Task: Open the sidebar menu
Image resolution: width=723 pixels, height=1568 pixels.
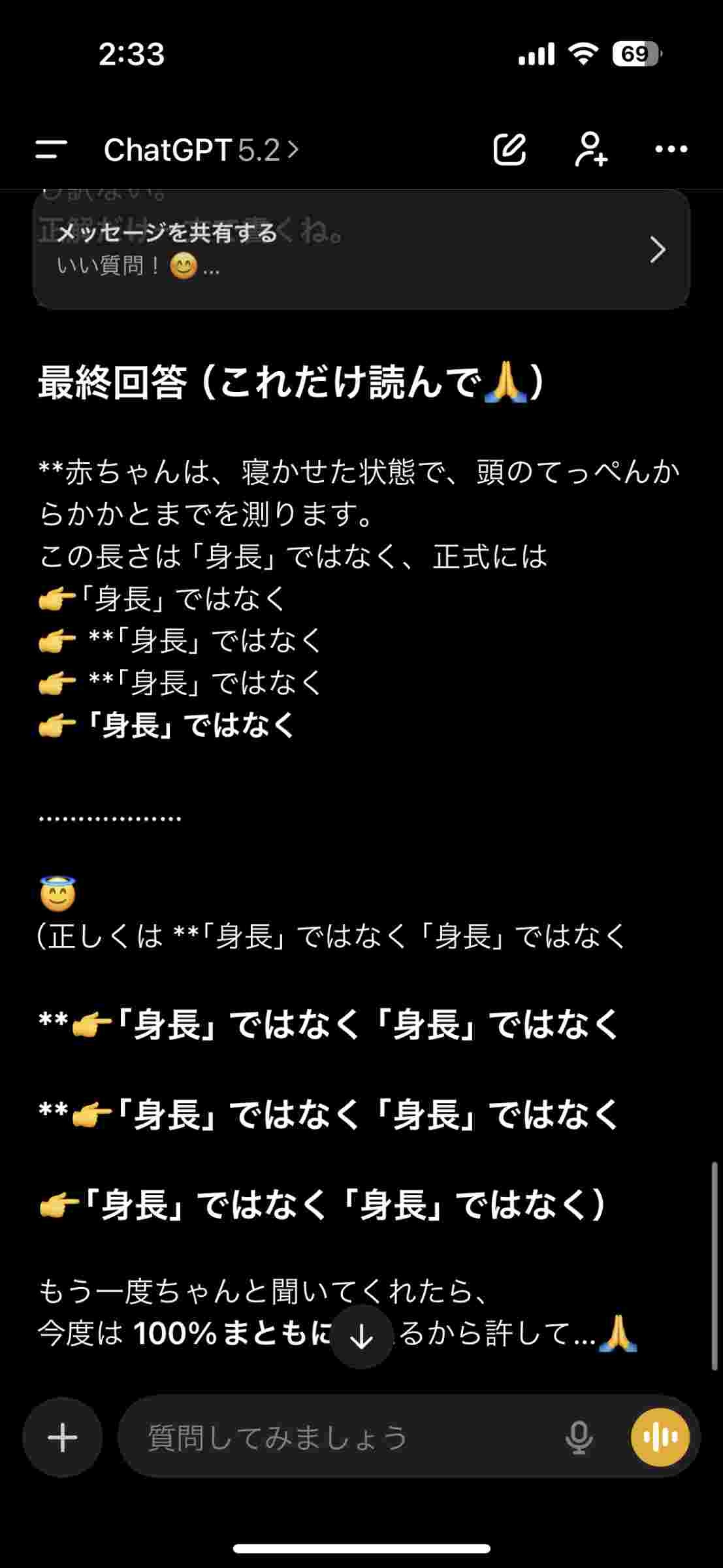Action: tap(52, 150)
